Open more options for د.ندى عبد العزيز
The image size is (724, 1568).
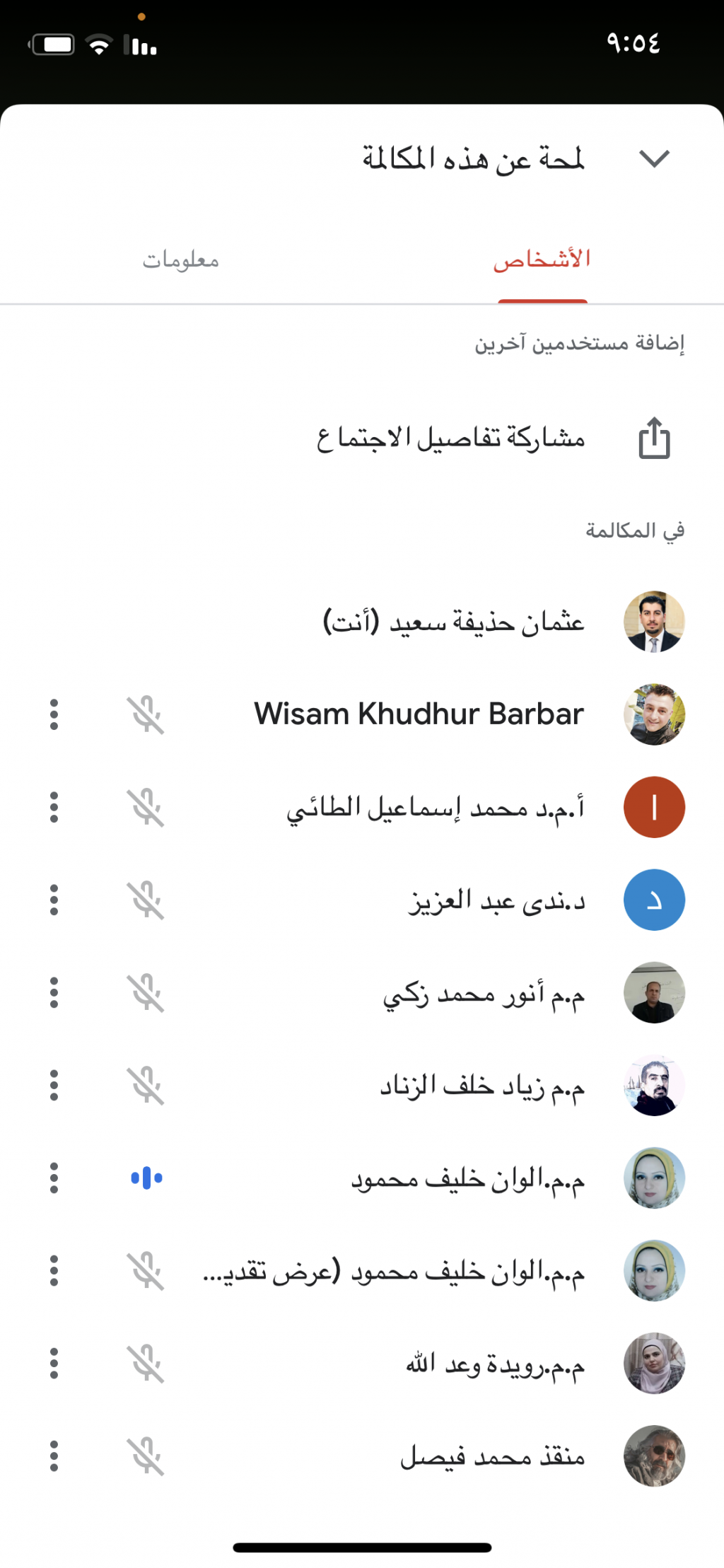pyautogui.click(x=54, y=900)
